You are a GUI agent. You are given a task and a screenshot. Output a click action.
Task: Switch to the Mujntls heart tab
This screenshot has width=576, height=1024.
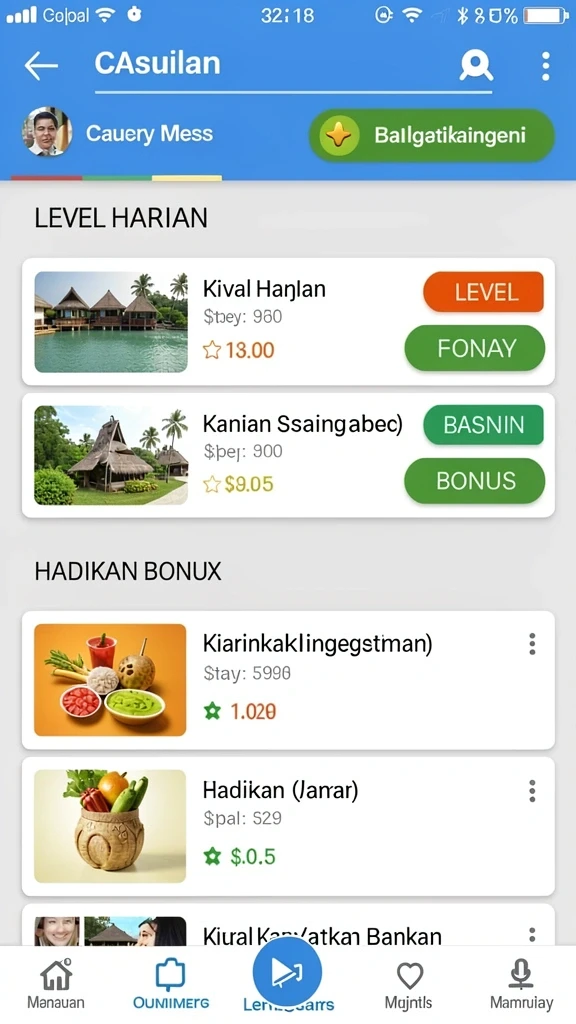pos(409,985)
